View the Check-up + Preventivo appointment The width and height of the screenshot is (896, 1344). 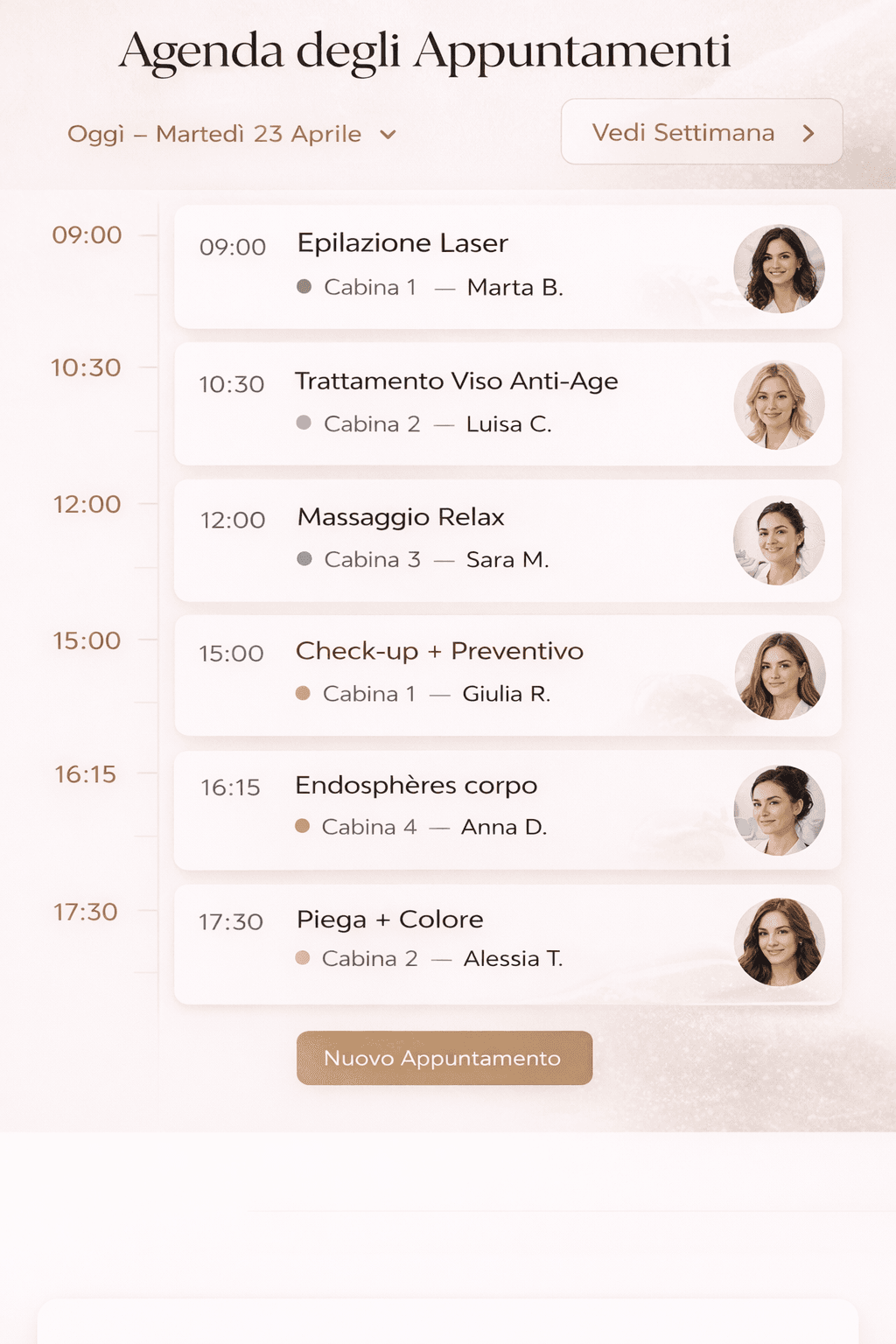pos(507,675)
